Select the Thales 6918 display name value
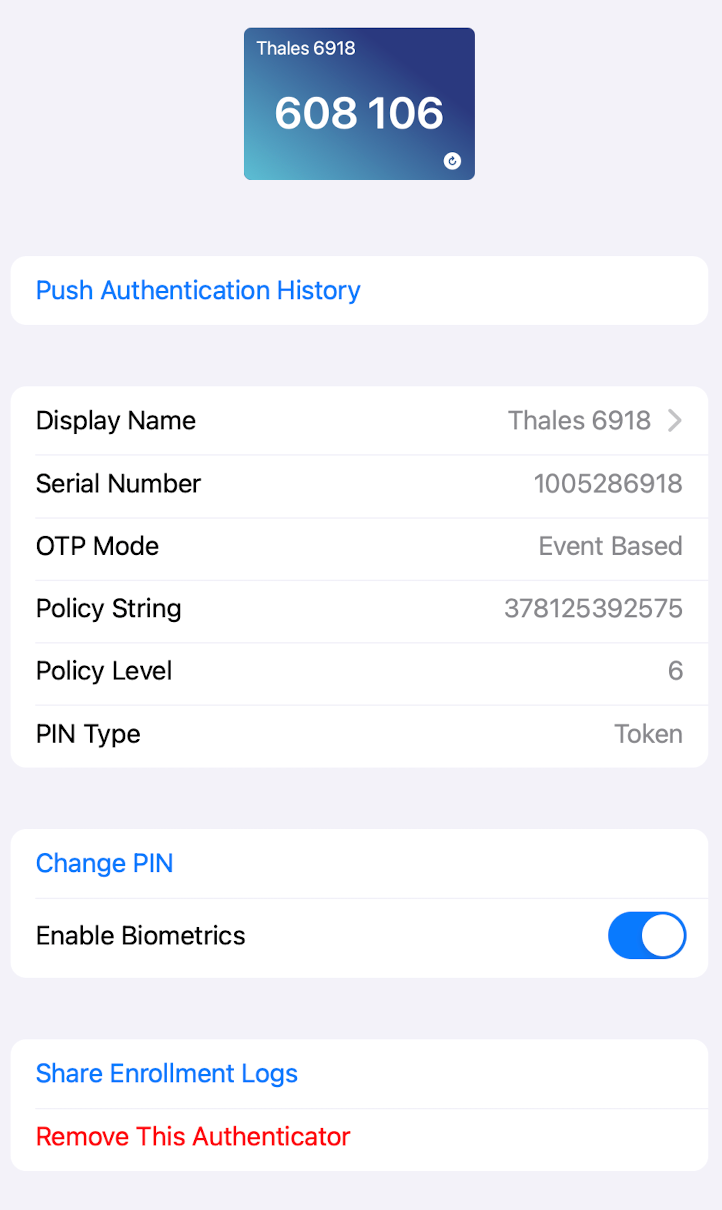This screenshot has width=722, height=1210. click(x=580, y=420)
